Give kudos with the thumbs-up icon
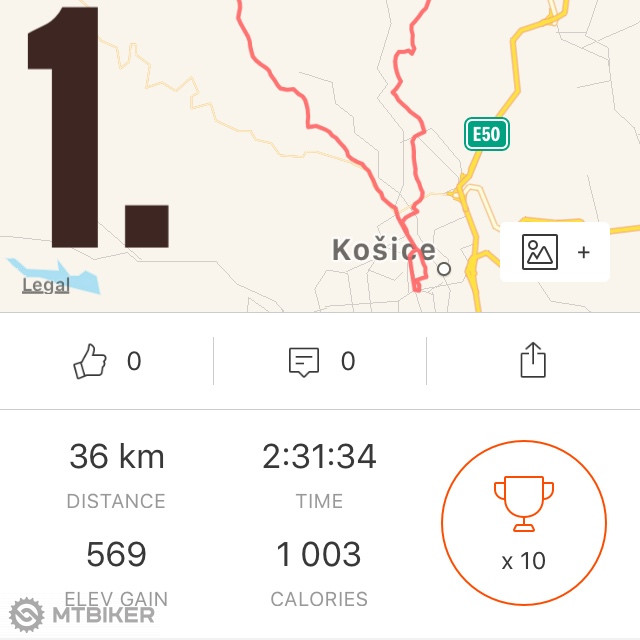 tap(91, 361)
